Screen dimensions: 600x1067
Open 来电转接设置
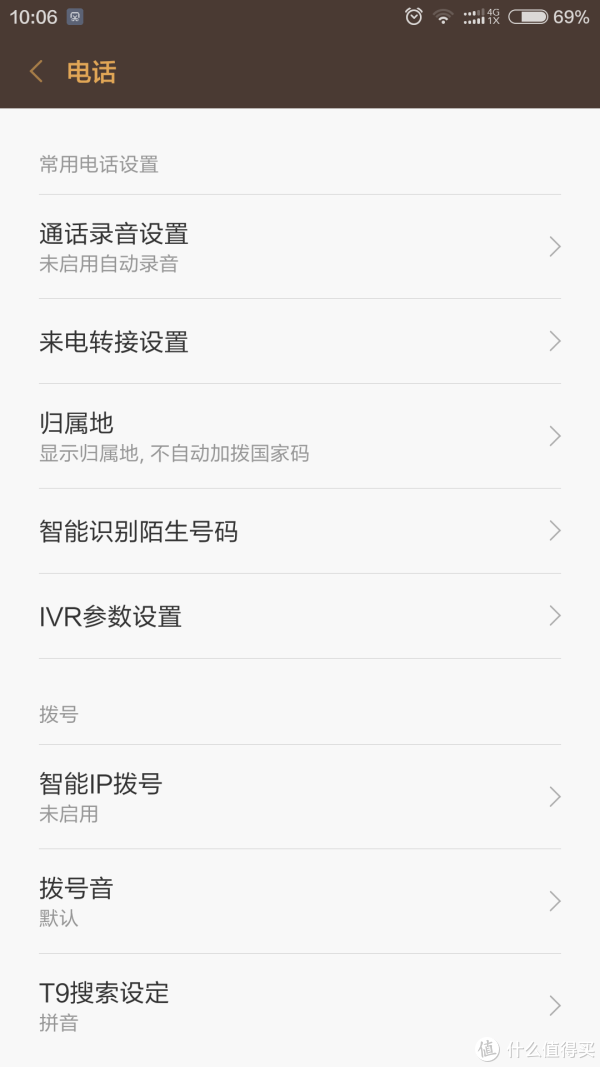click(300, 341)
